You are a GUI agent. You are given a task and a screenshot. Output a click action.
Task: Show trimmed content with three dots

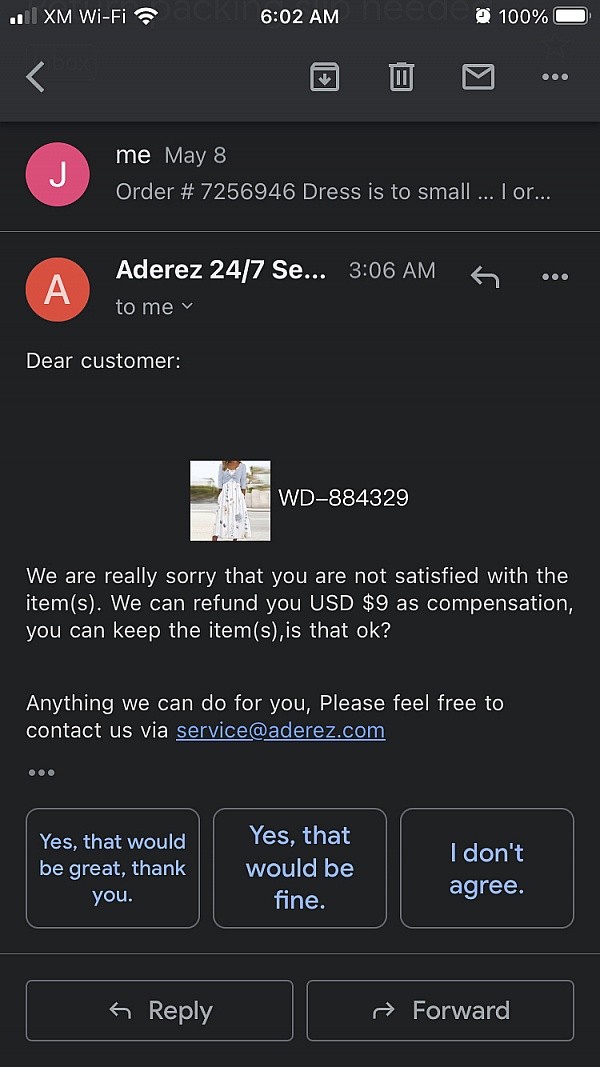click(x=41, y=772)
